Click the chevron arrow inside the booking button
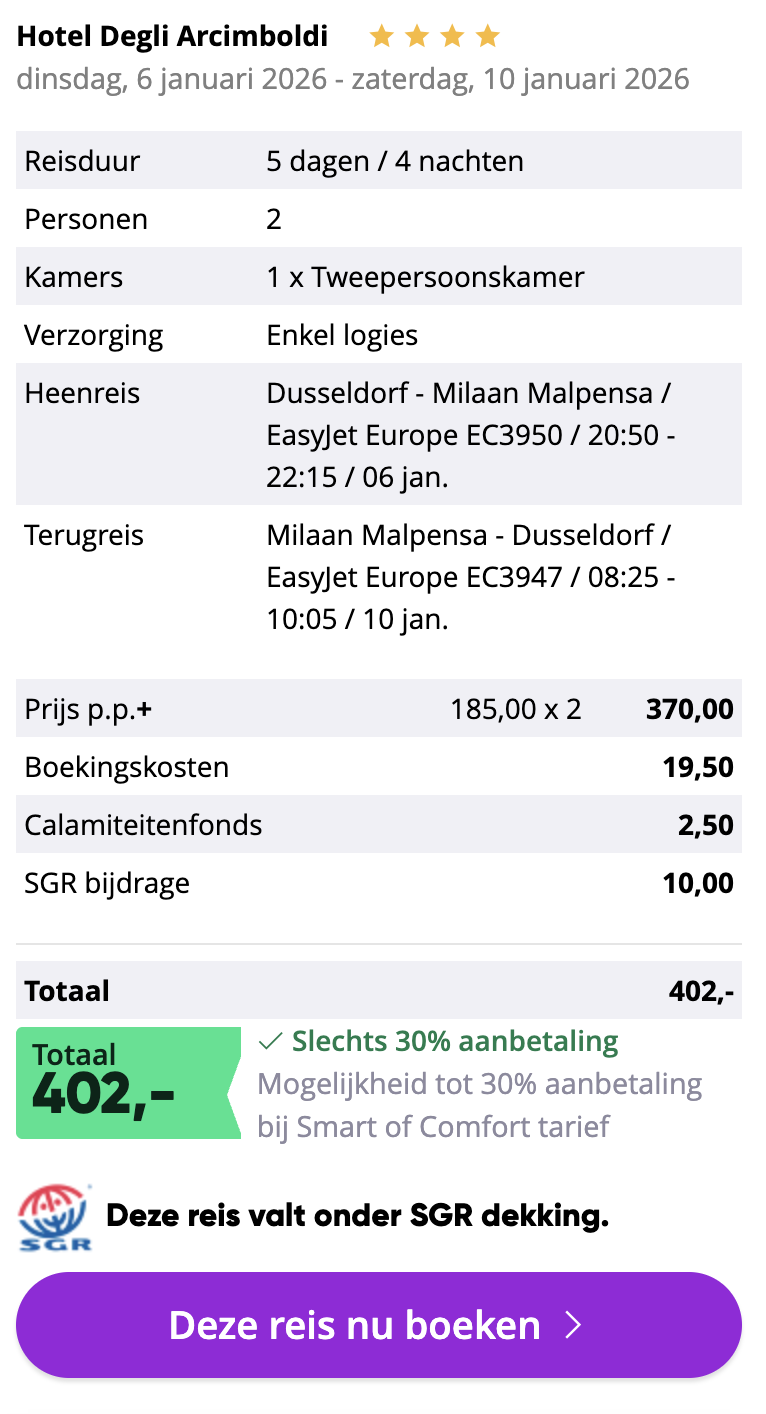 tap(573, 1325)
